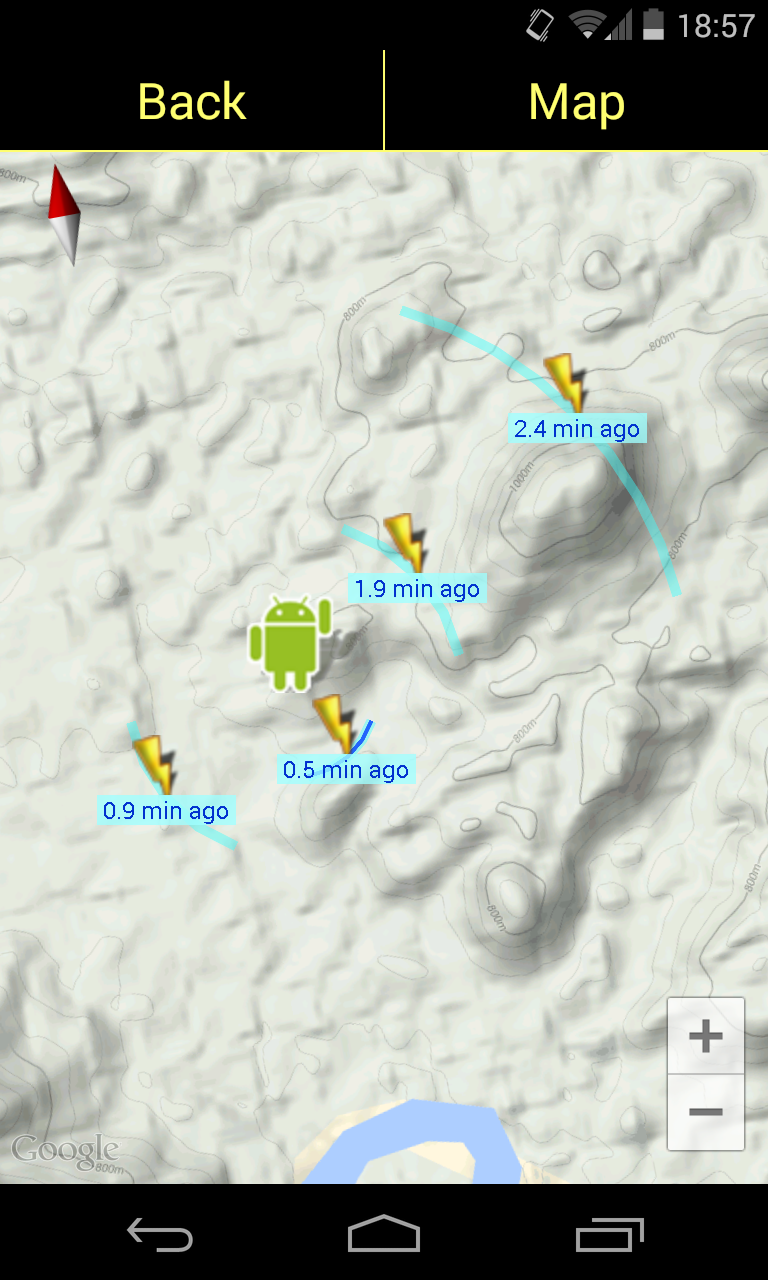Zoom in with the plus button

pos(706,1036)
